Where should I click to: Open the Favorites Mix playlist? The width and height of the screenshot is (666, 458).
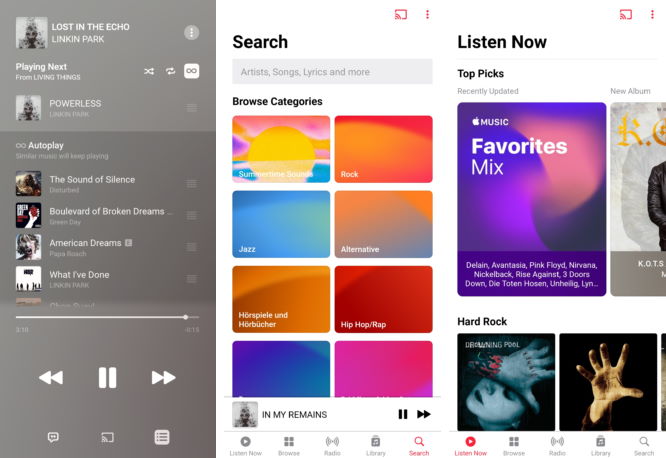[x=532, y=198]
